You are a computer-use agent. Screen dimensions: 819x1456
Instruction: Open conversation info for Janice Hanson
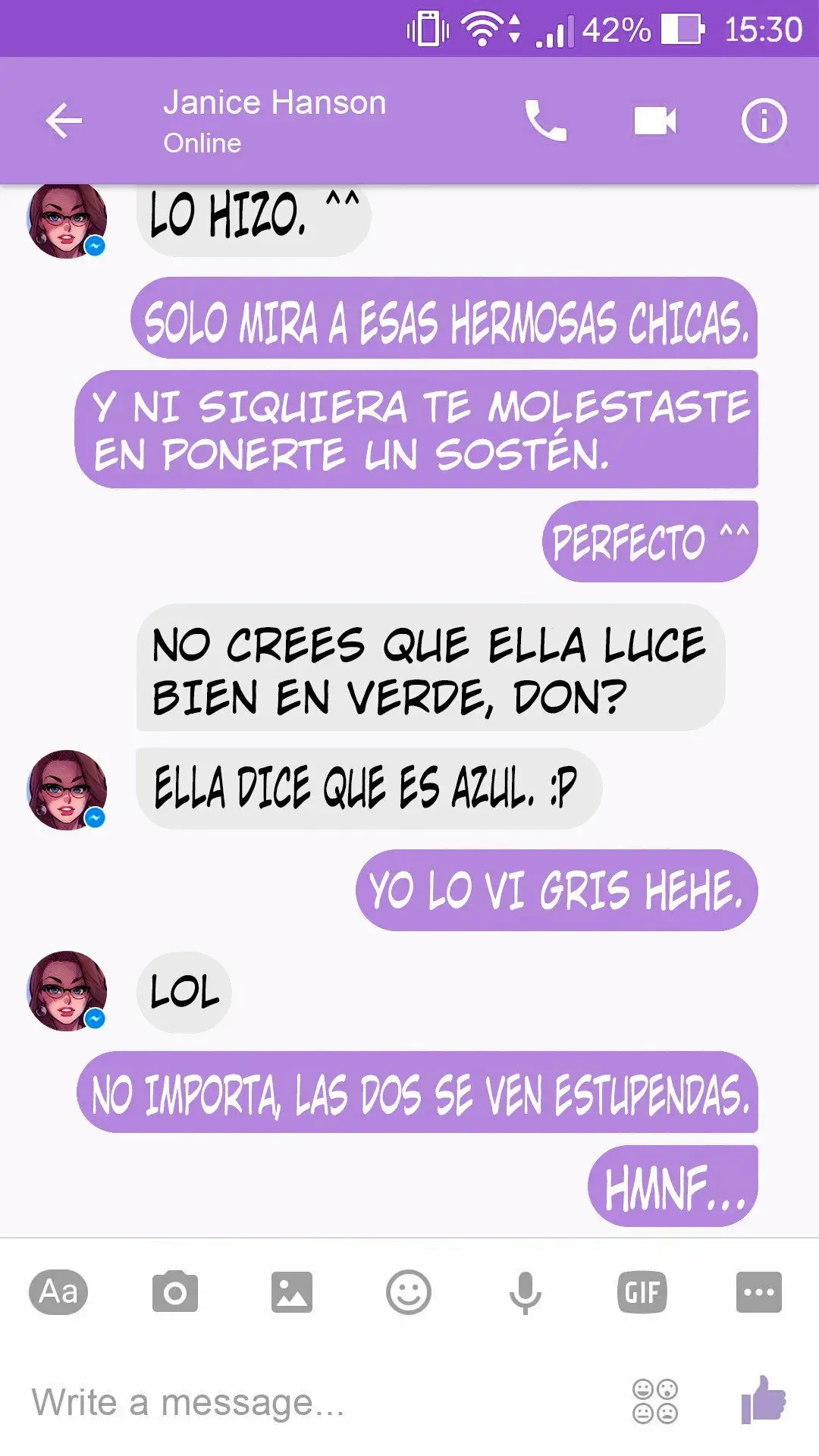pos(763,121)
